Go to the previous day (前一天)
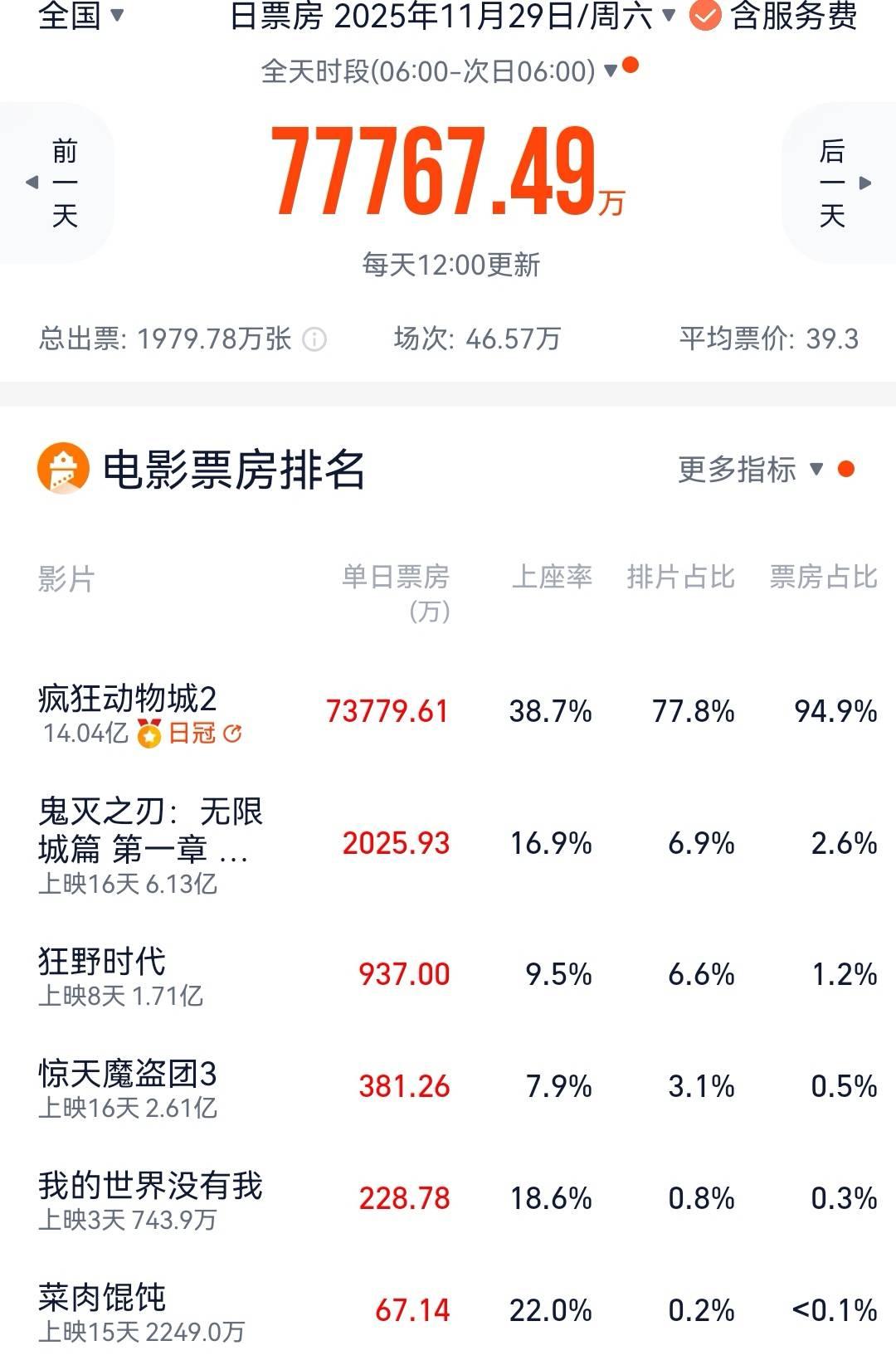 click(56, 183)
